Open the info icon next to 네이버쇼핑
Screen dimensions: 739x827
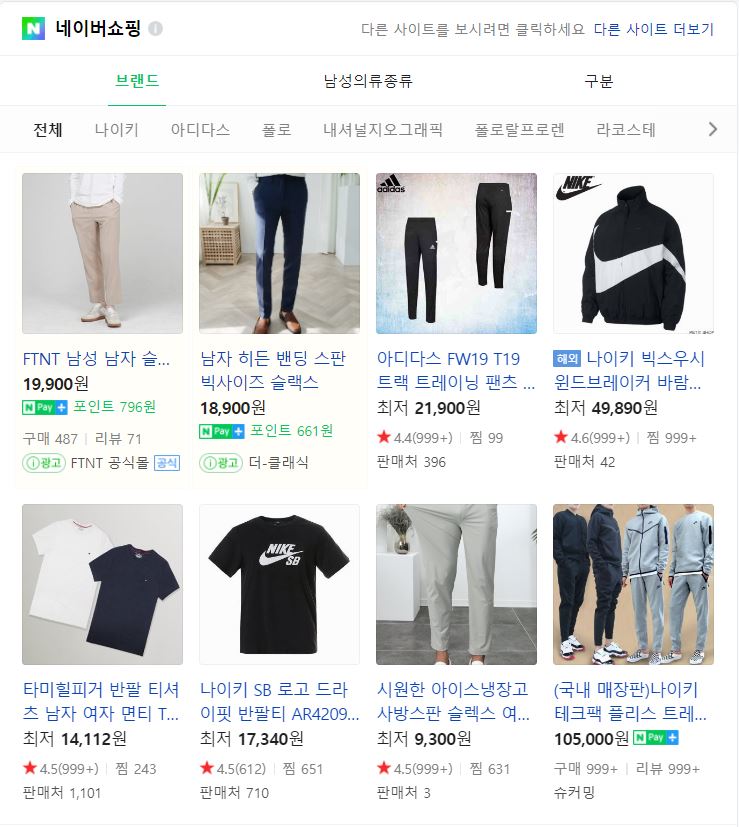pyautogui.click(x=156, y=29)
